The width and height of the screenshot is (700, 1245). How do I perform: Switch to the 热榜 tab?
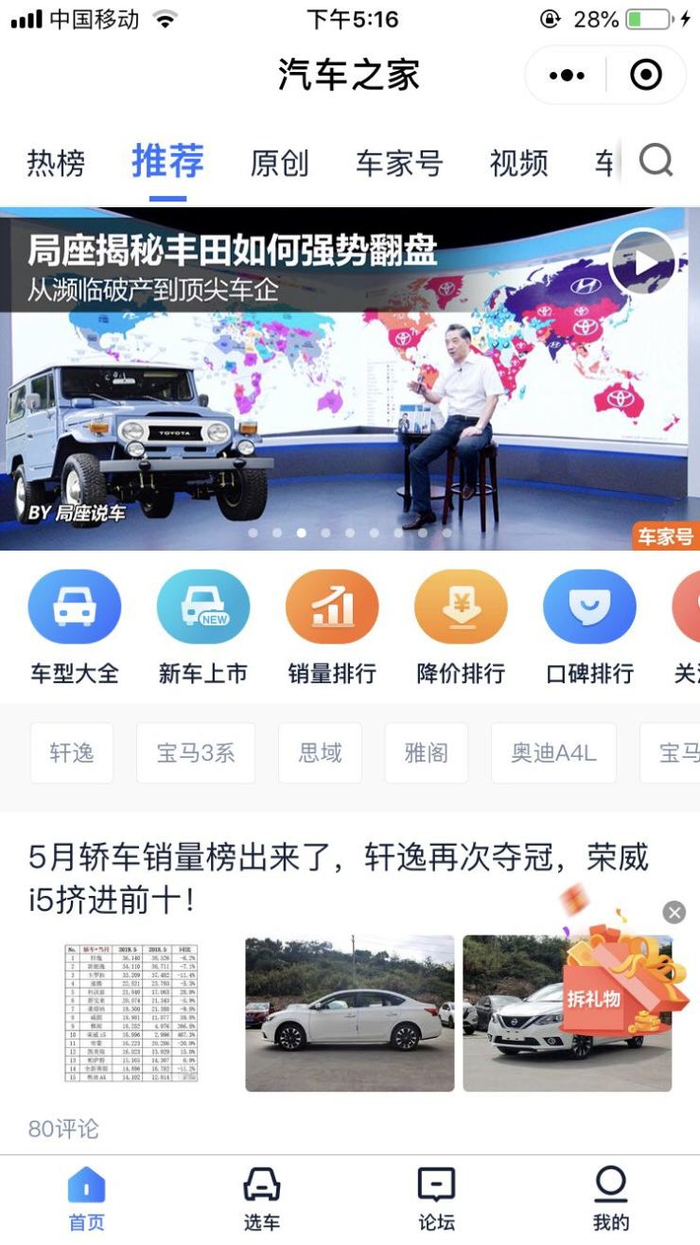(x=56, y=162)
